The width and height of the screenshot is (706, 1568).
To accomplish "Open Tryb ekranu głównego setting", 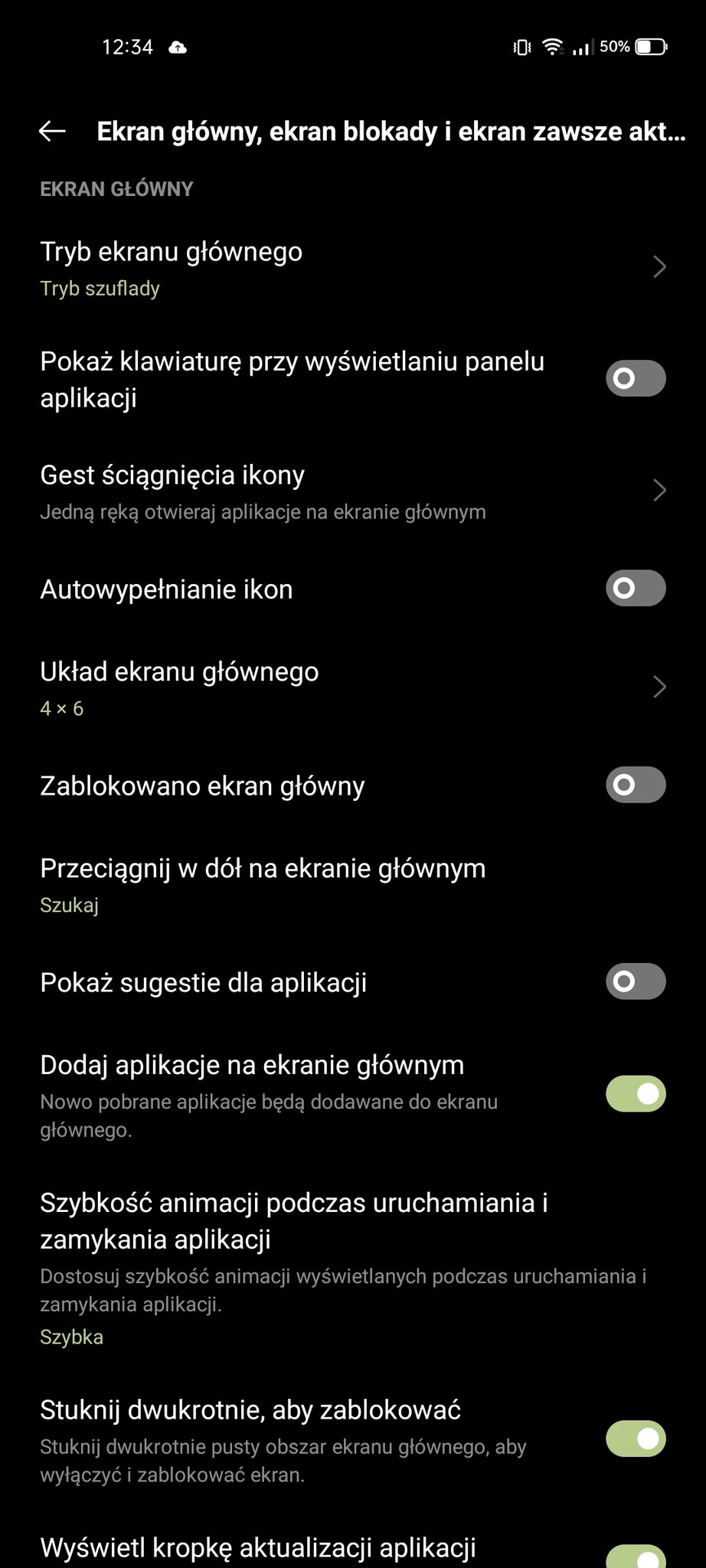I will pos(353,268).
